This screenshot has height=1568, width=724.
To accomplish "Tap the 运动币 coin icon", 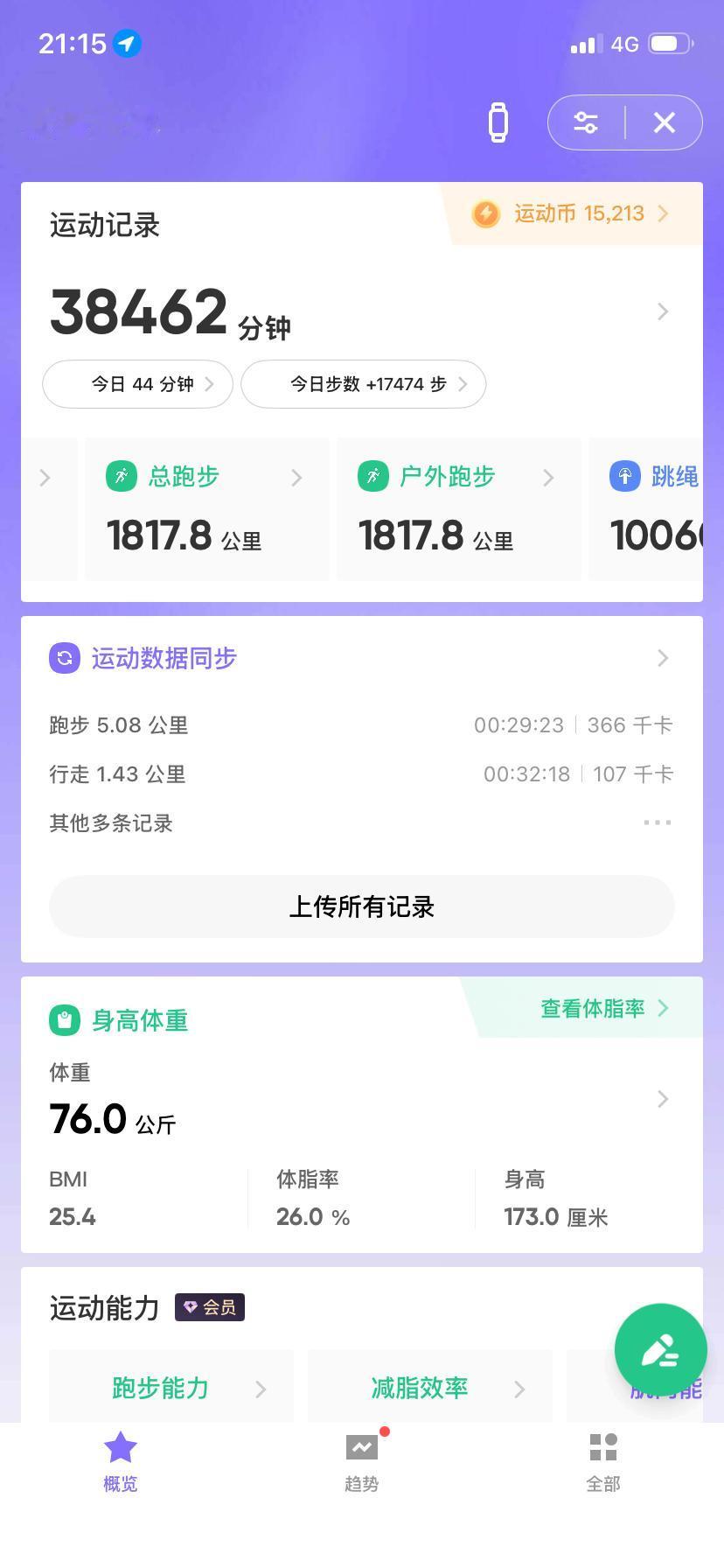I will [486, 213].
